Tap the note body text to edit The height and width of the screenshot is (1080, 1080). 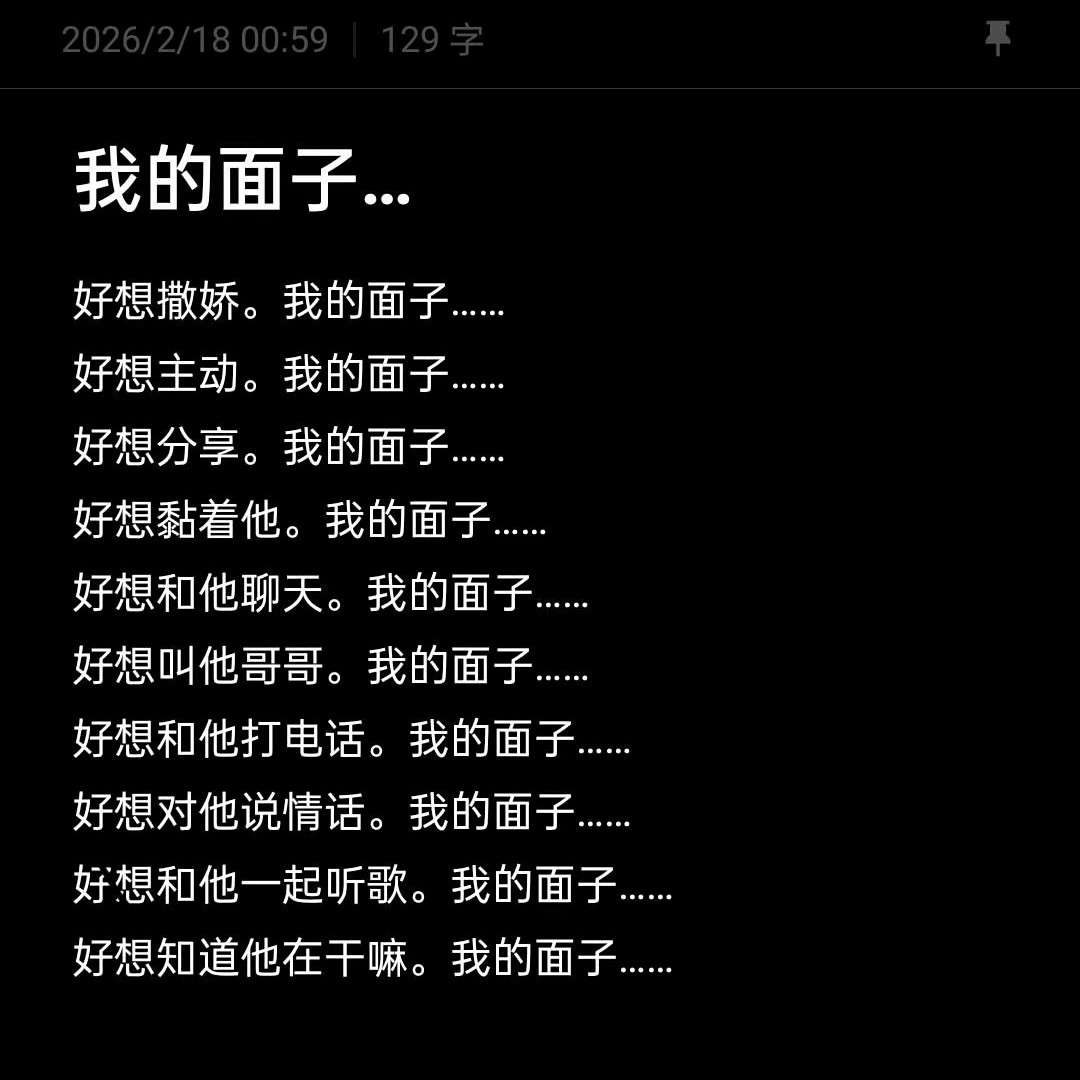point(372,628)
